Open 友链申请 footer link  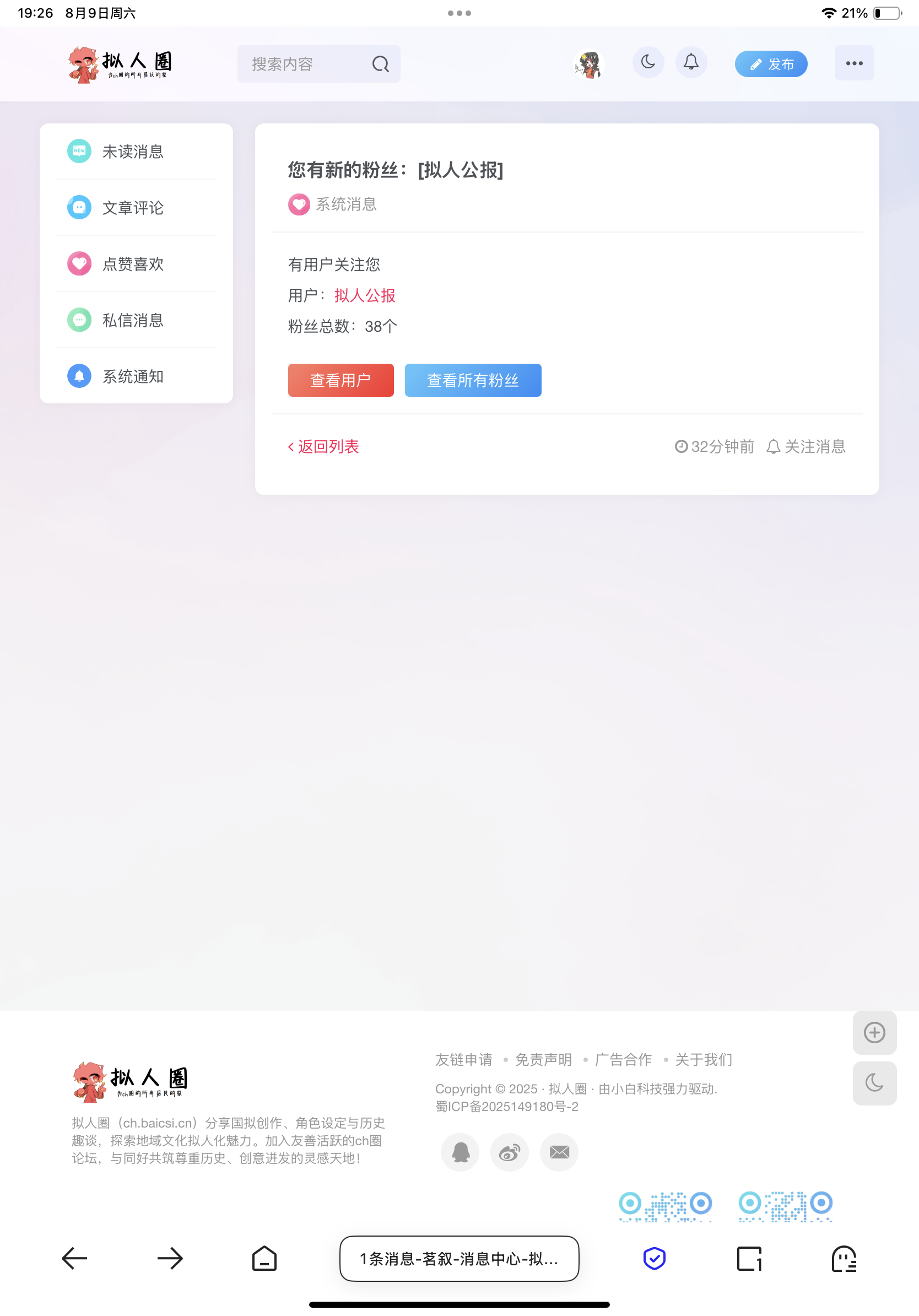[x=463, y=1059]
